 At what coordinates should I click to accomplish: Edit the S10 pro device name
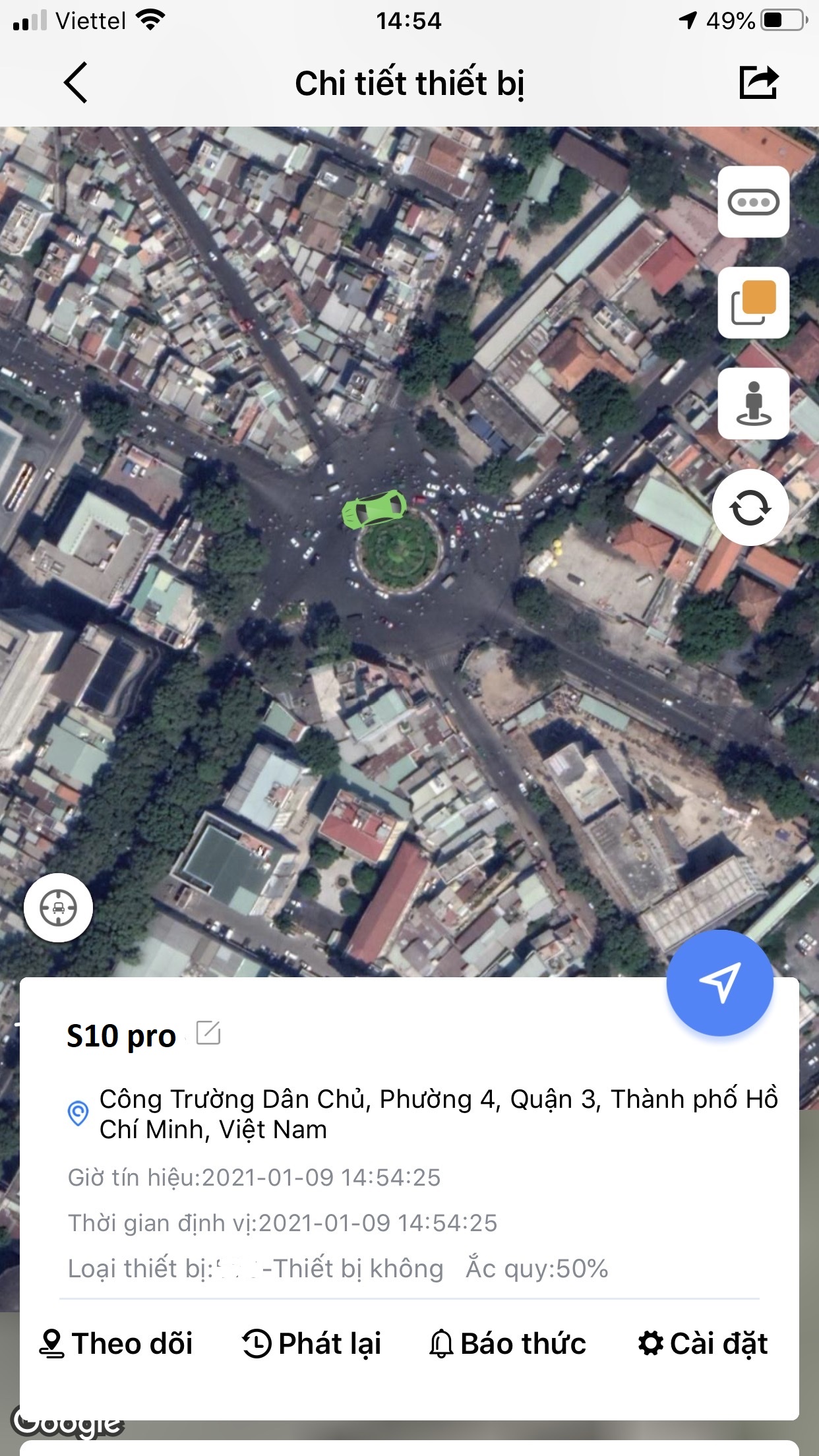tap(208, 1033)
